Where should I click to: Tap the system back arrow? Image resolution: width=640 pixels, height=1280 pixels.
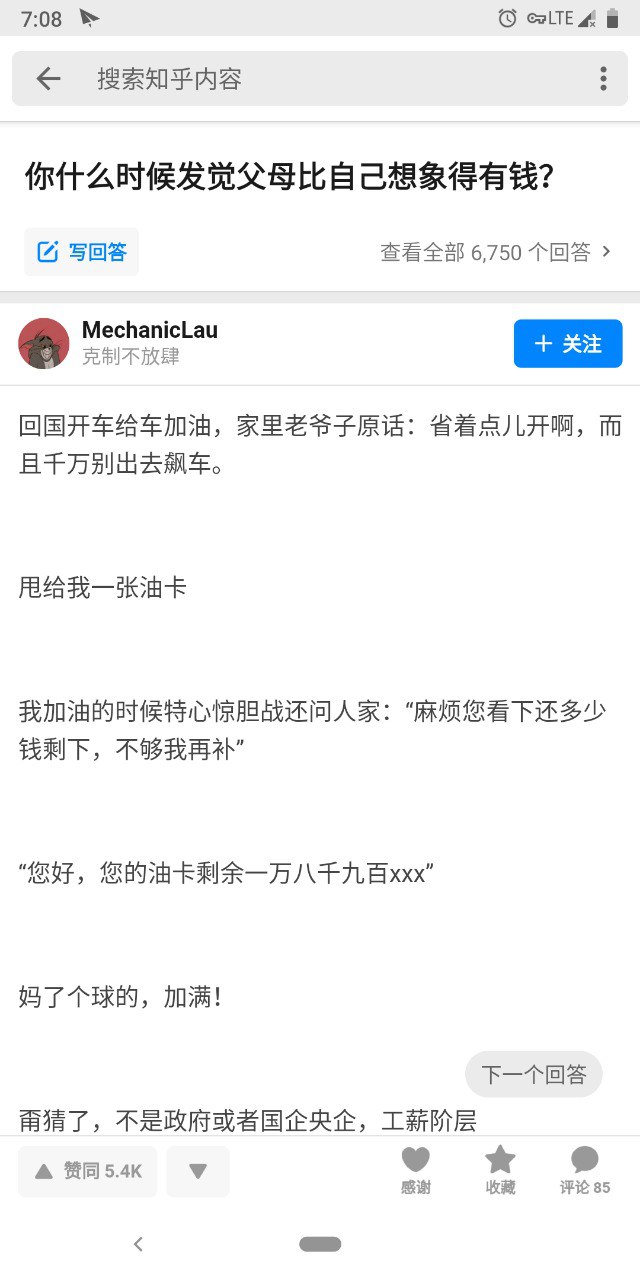138,1244
